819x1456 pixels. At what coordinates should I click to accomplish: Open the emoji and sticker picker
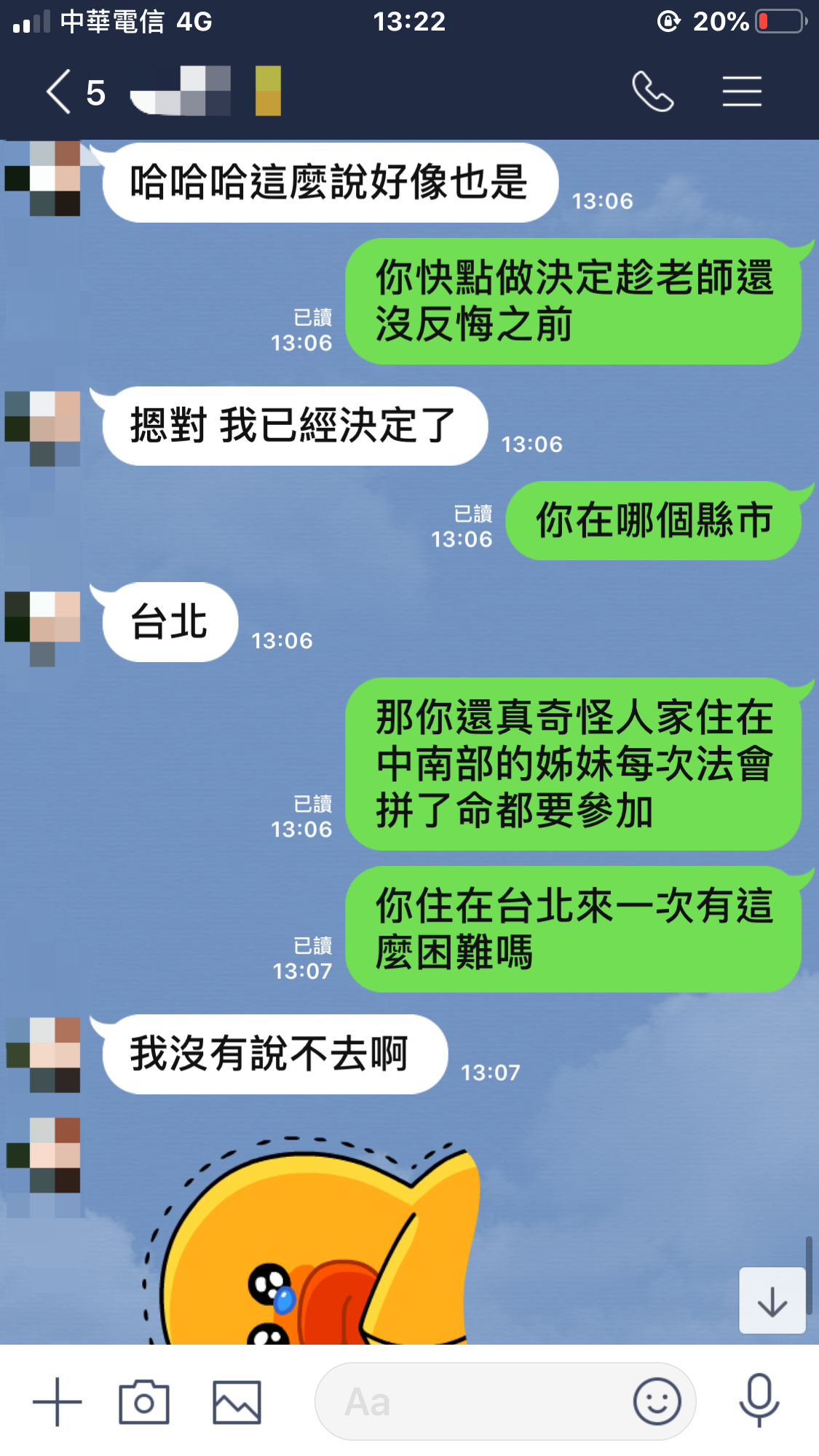657,1401
